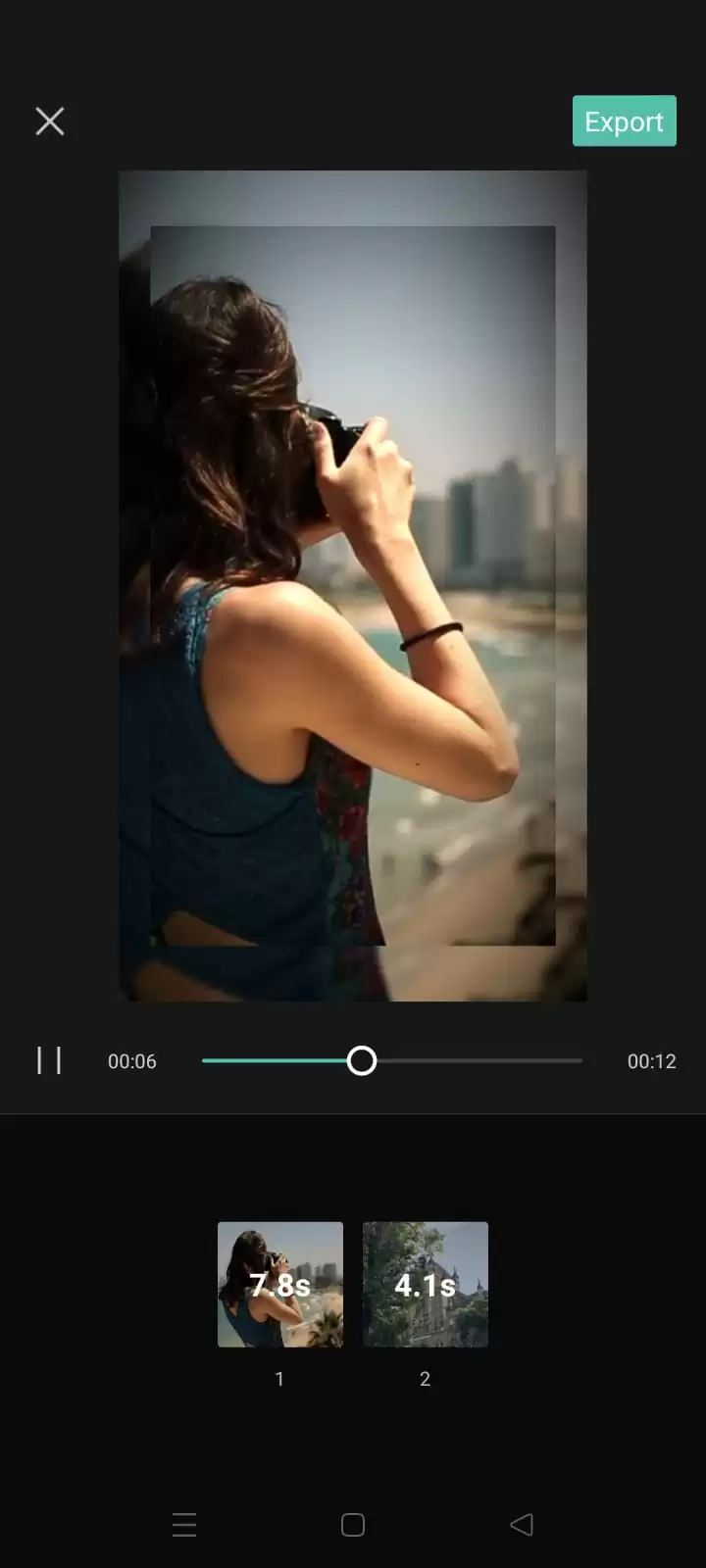The image size is (706, 1568).
Task: Select clip 1 lasting 7.8s
Action: (280, 1284)
